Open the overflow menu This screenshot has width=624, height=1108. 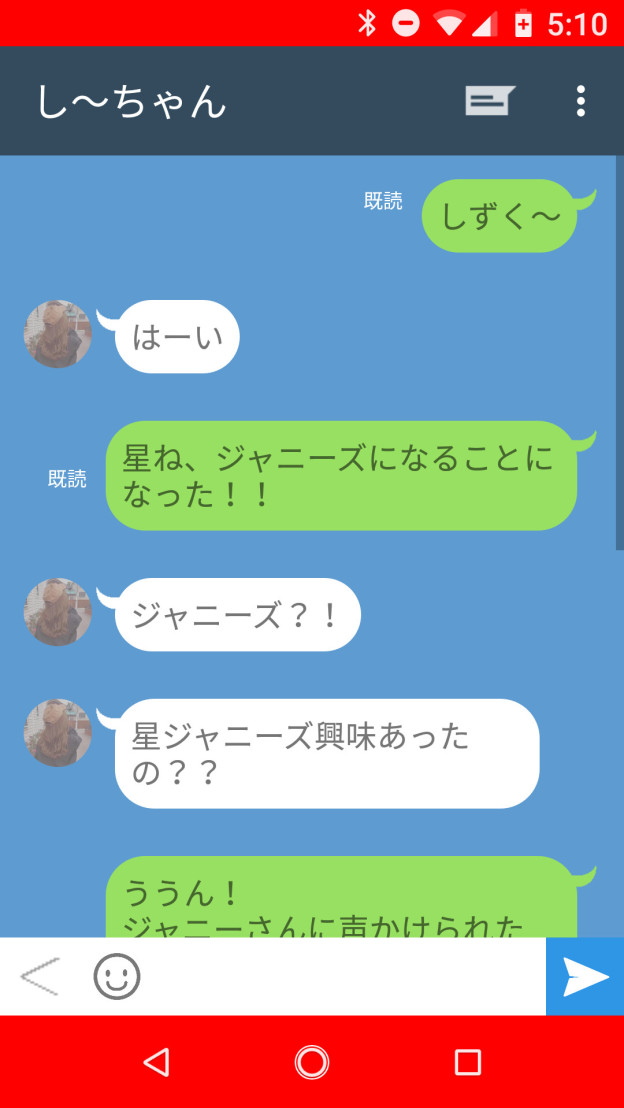point(580,101)
